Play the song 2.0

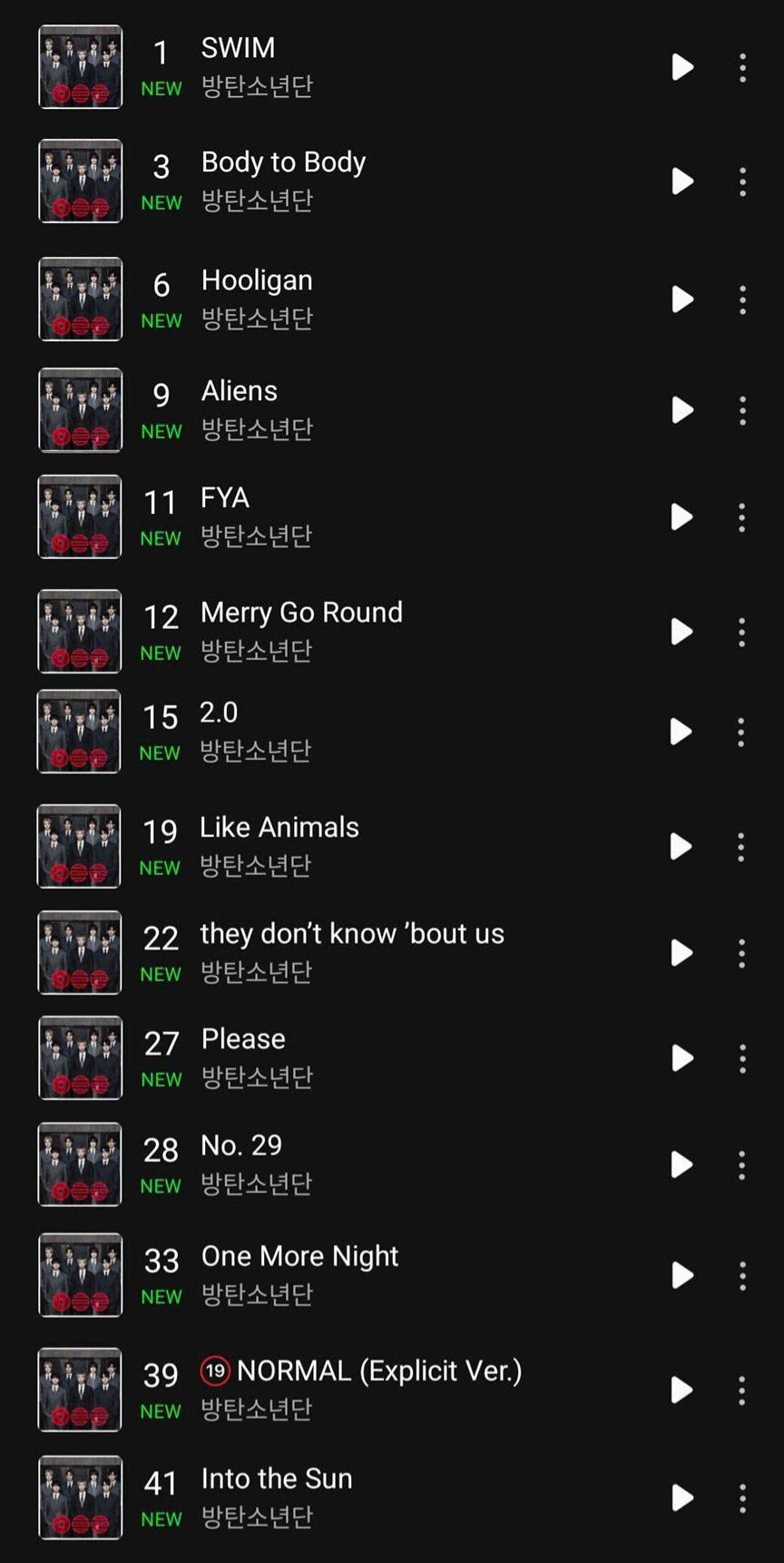click(681, 732)
